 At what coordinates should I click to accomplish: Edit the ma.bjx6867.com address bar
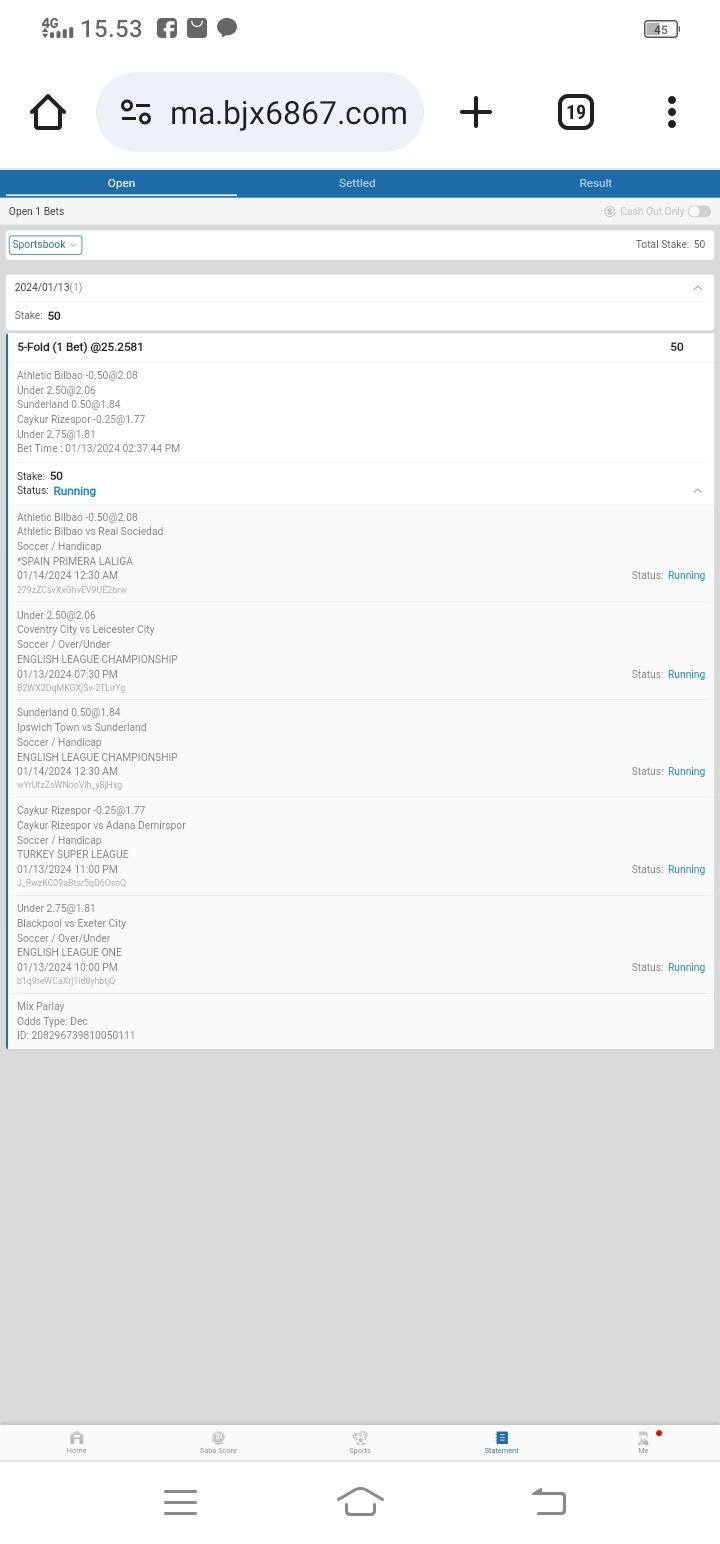pyautogui.click(x=288, y=113)
